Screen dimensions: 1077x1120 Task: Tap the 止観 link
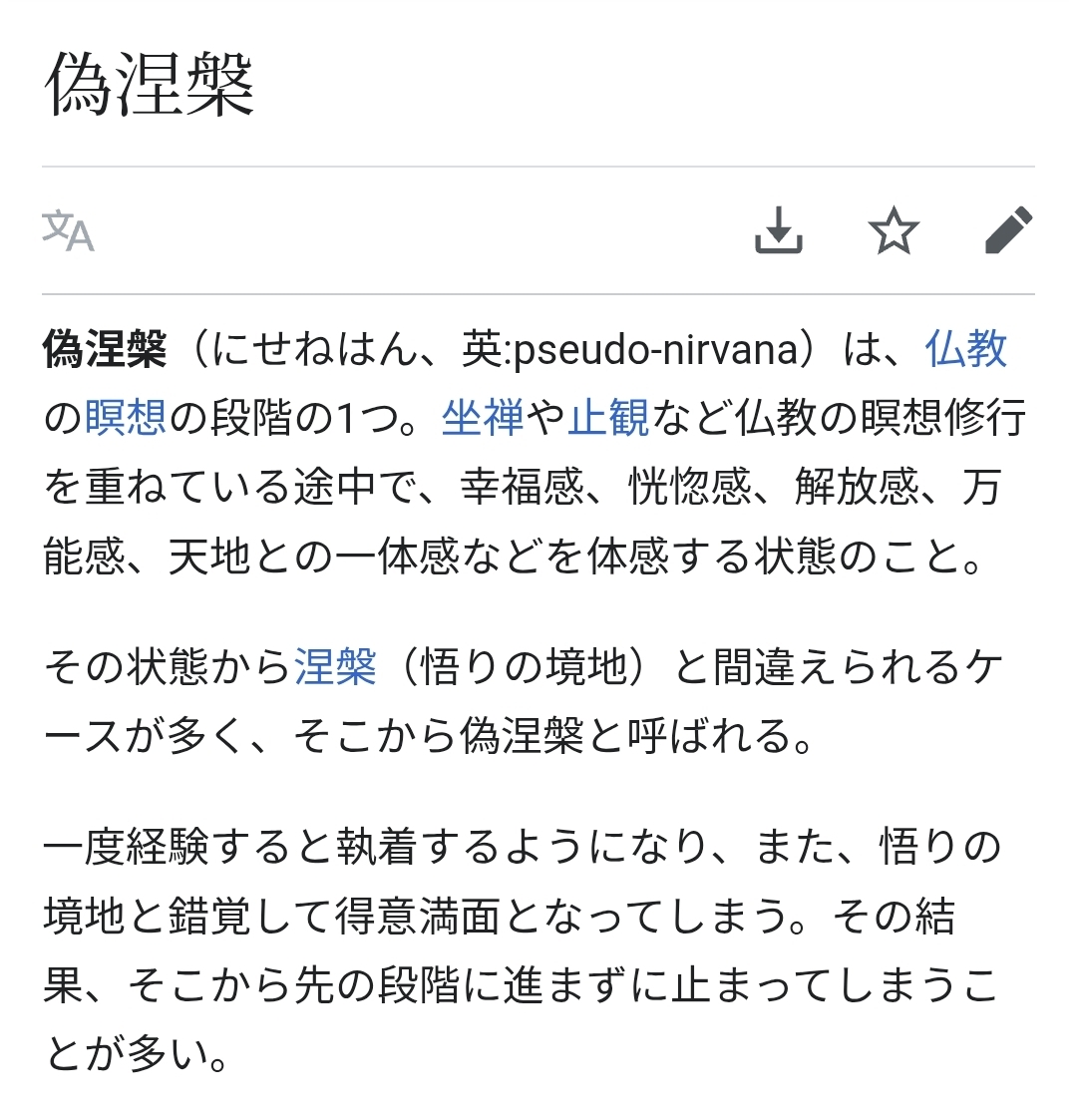tap(608, 417)
